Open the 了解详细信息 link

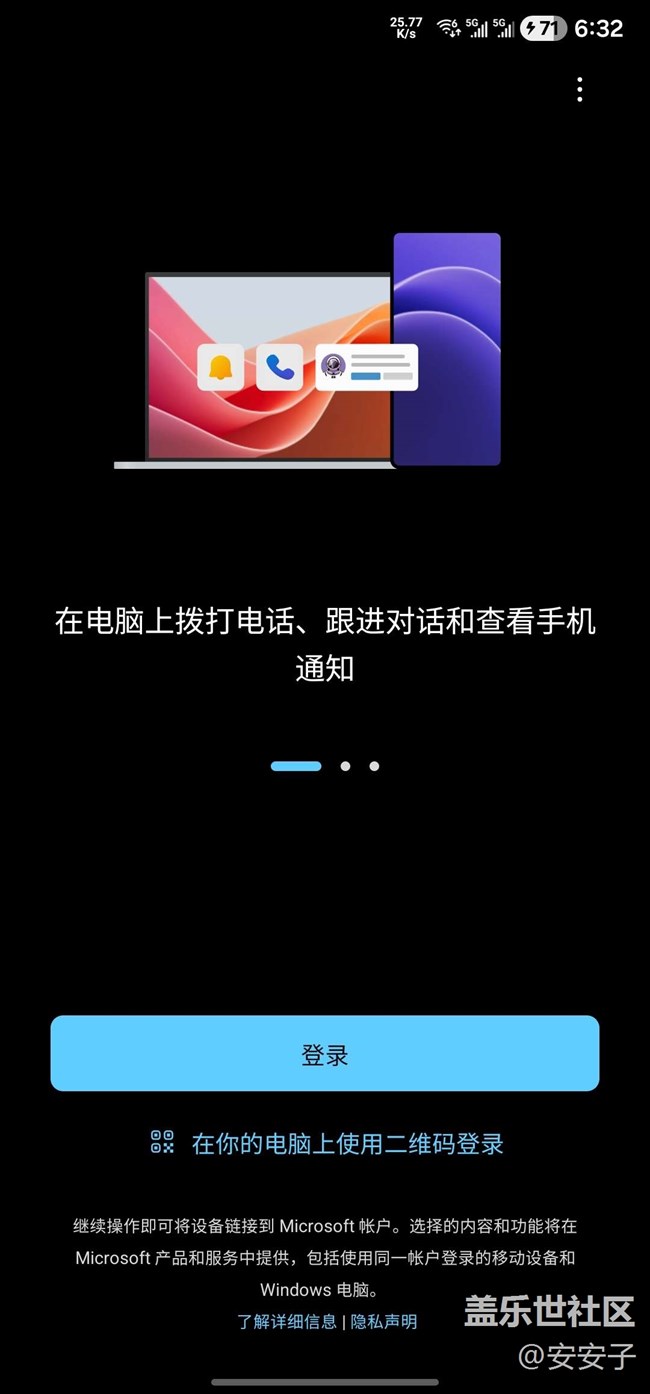287,1321
